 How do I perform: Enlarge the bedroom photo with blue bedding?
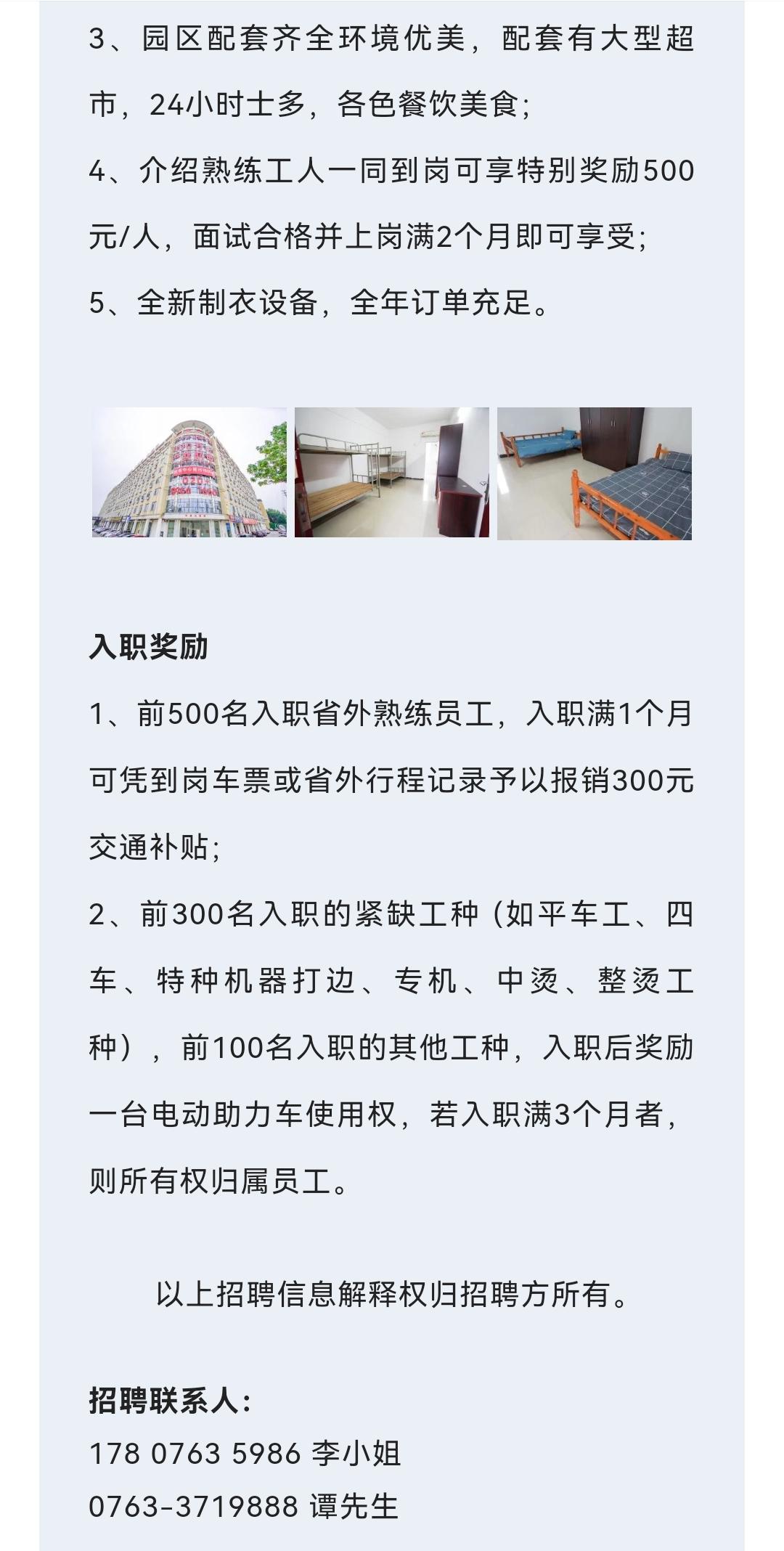(594, 473)
